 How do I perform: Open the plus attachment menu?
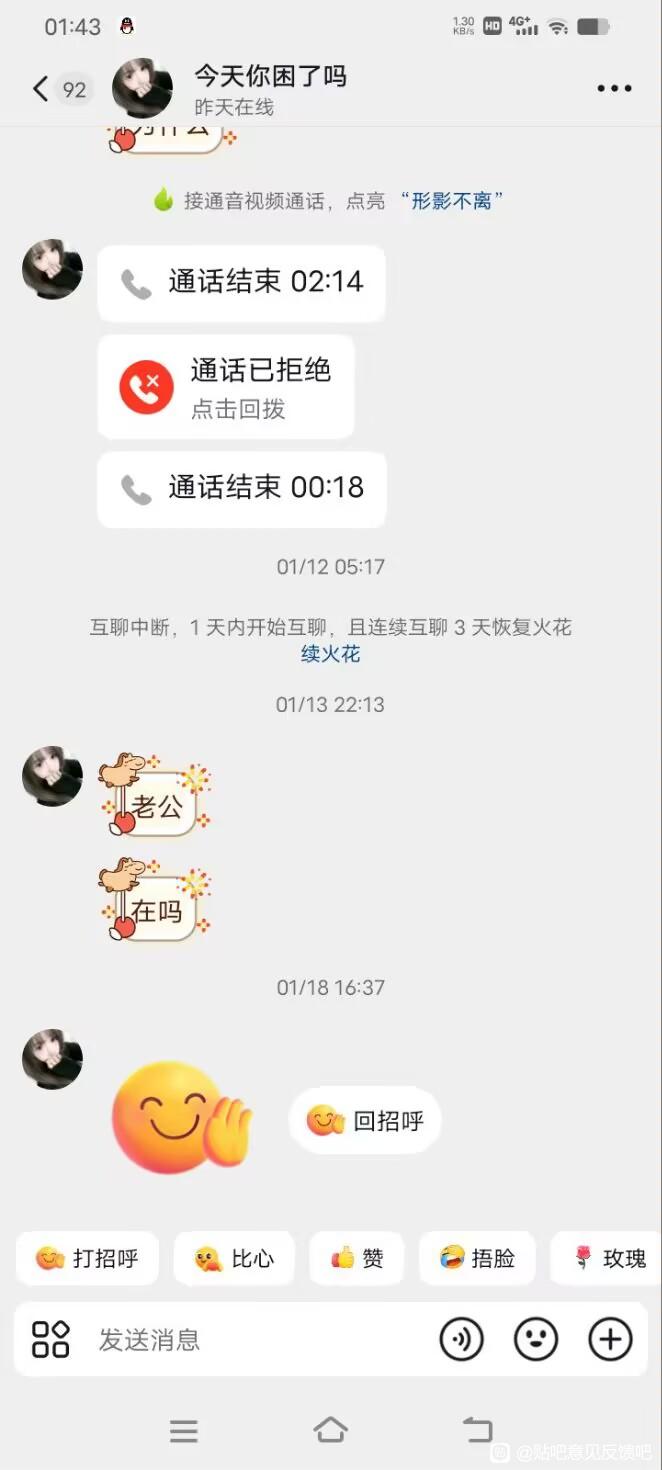click(610, 1340)
